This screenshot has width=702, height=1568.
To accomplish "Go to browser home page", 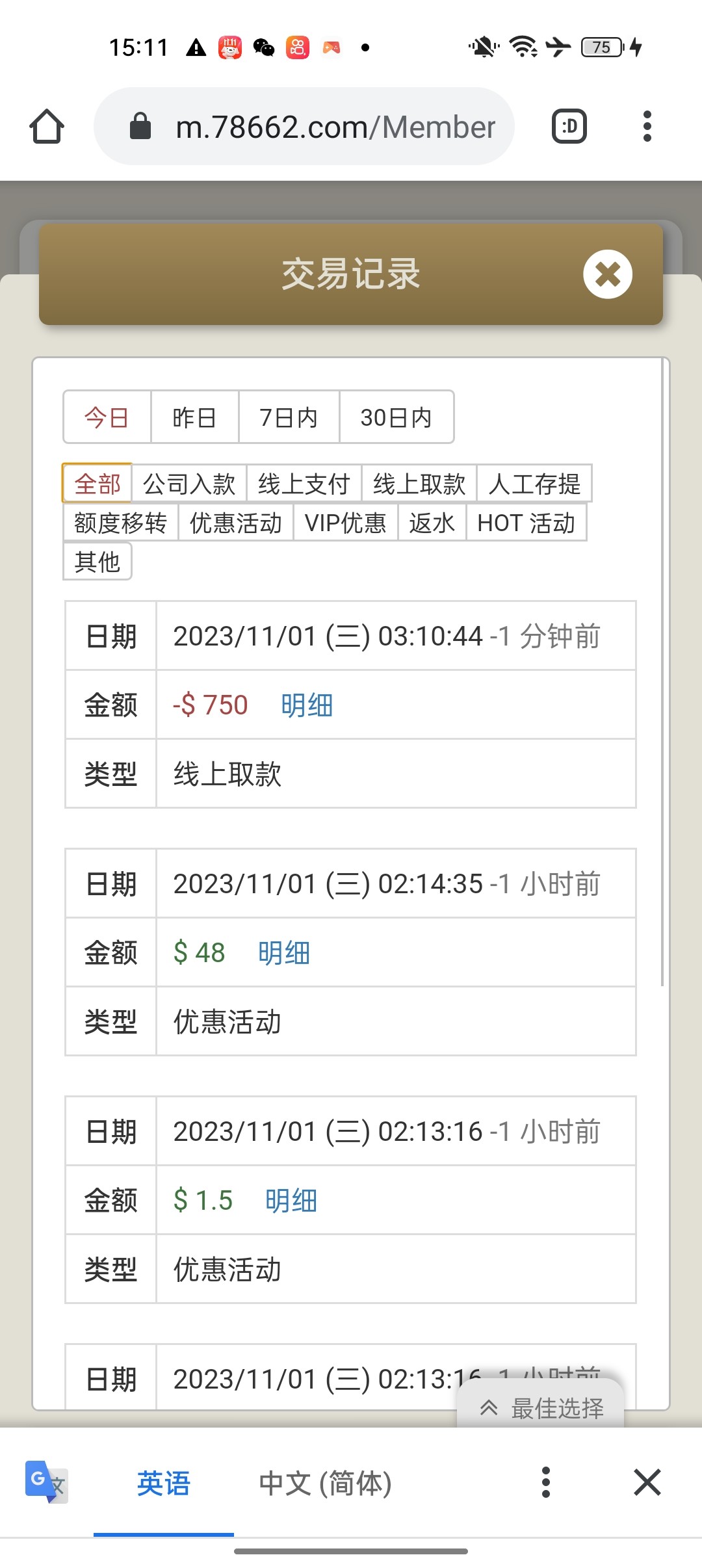I will point(47,126).
